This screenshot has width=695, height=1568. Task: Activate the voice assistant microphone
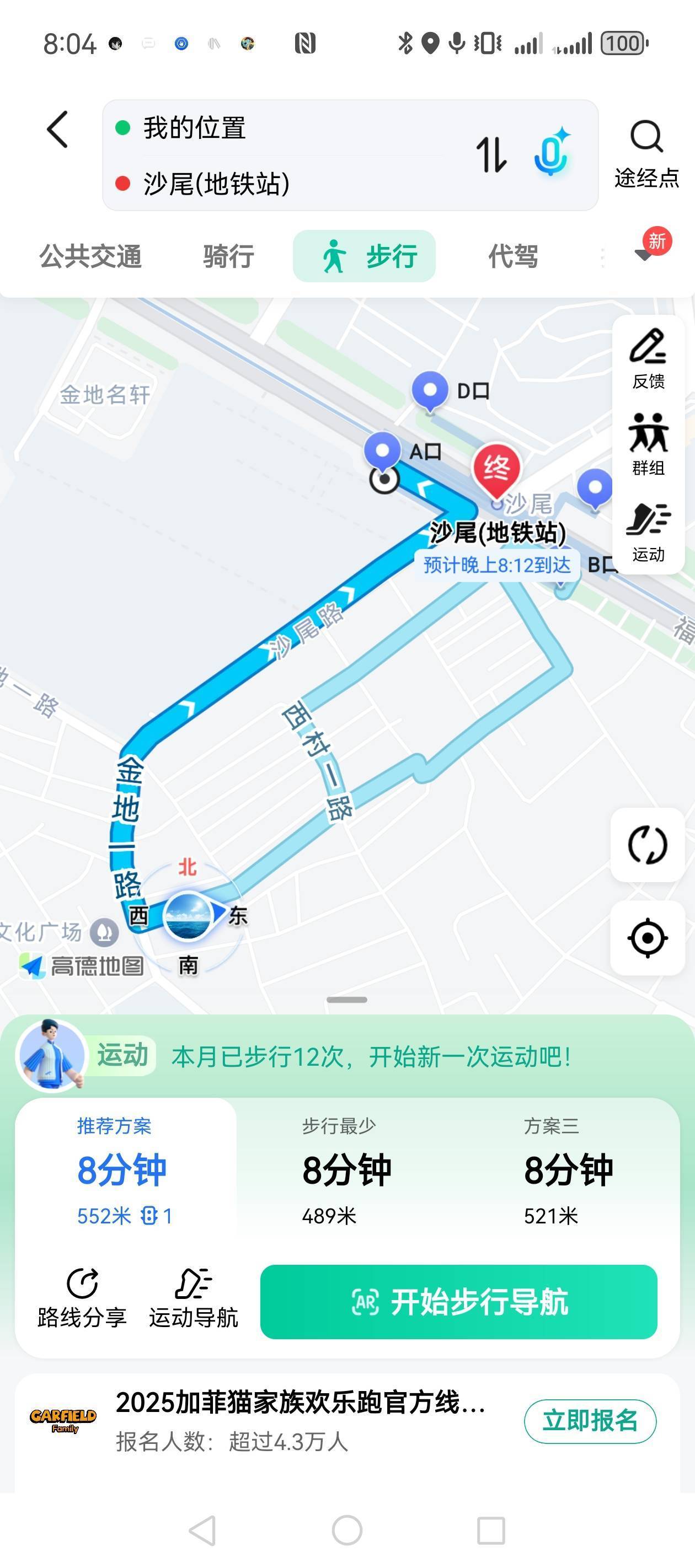(x=551, y=153)
